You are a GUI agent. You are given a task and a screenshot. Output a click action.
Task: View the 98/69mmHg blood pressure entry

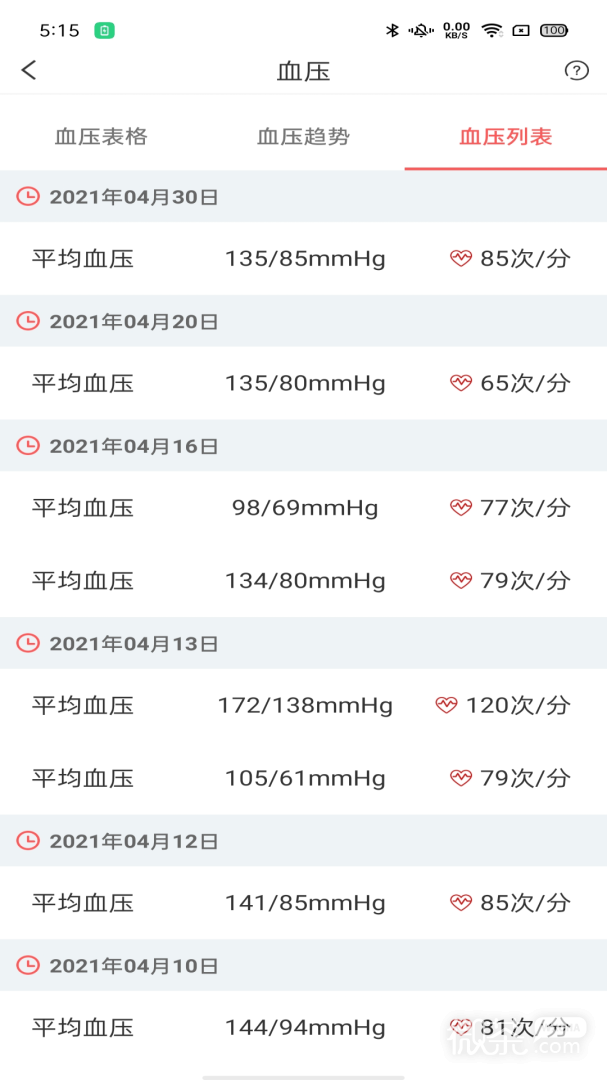click(303, 508)
